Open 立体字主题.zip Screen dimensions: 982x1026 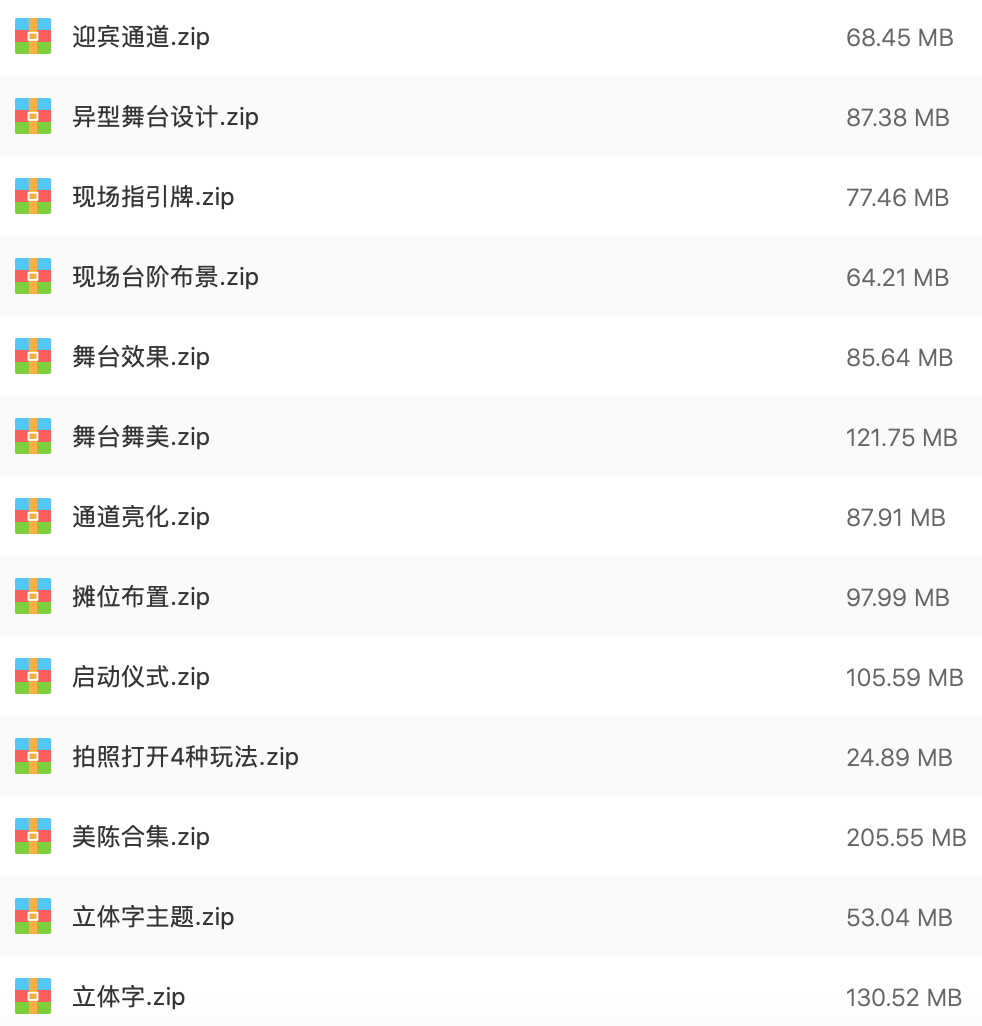click(491, 916)
